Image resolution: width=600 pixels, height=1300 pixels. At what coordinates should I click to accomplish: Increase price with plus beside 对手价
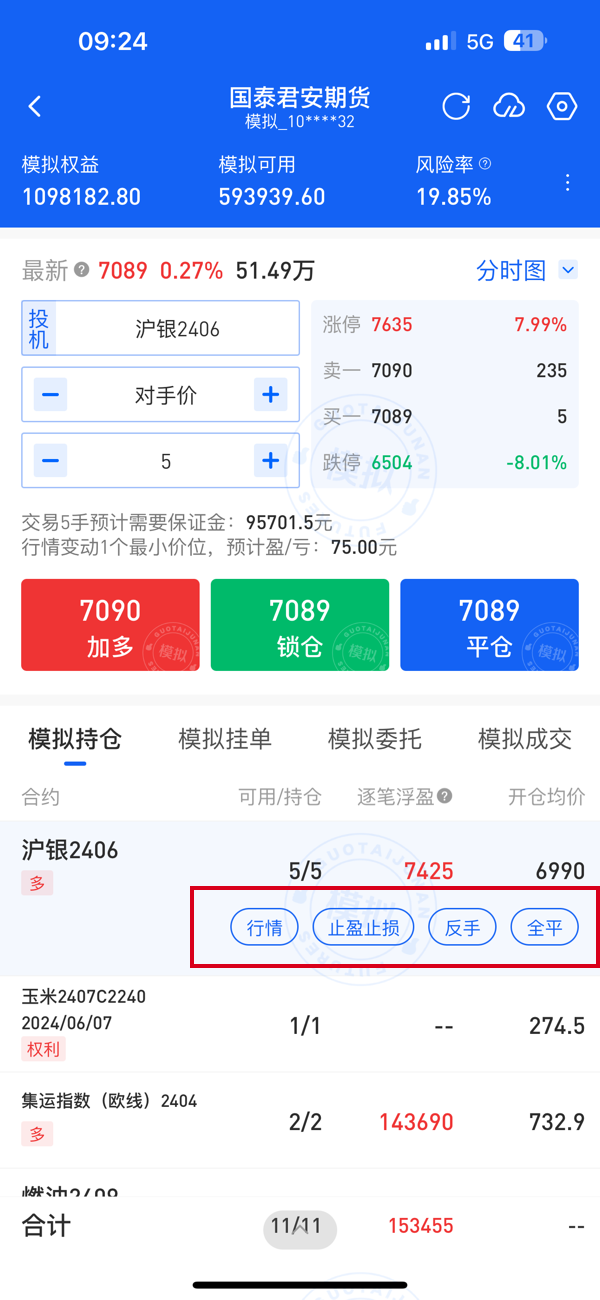coord(270,395)
